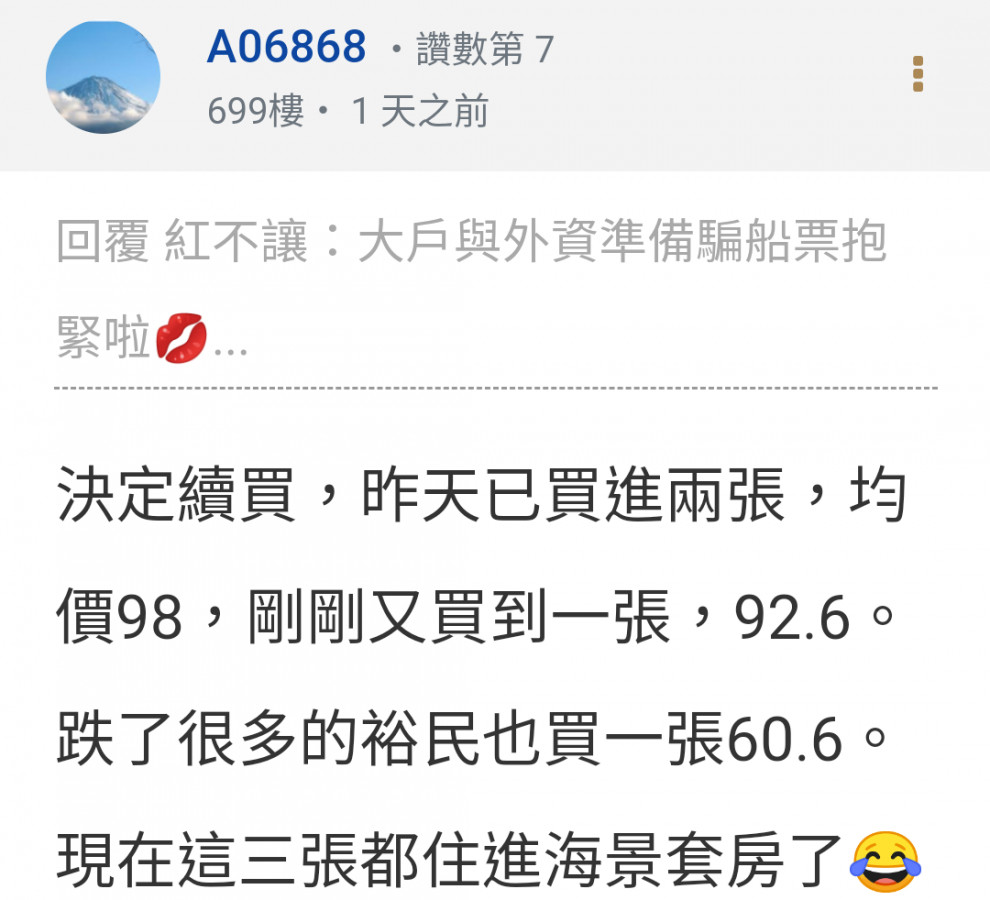The width and height of the screenshot is (990, 900).
Task: Open A06868's profile from the avatar
Action: pos(103,77)
